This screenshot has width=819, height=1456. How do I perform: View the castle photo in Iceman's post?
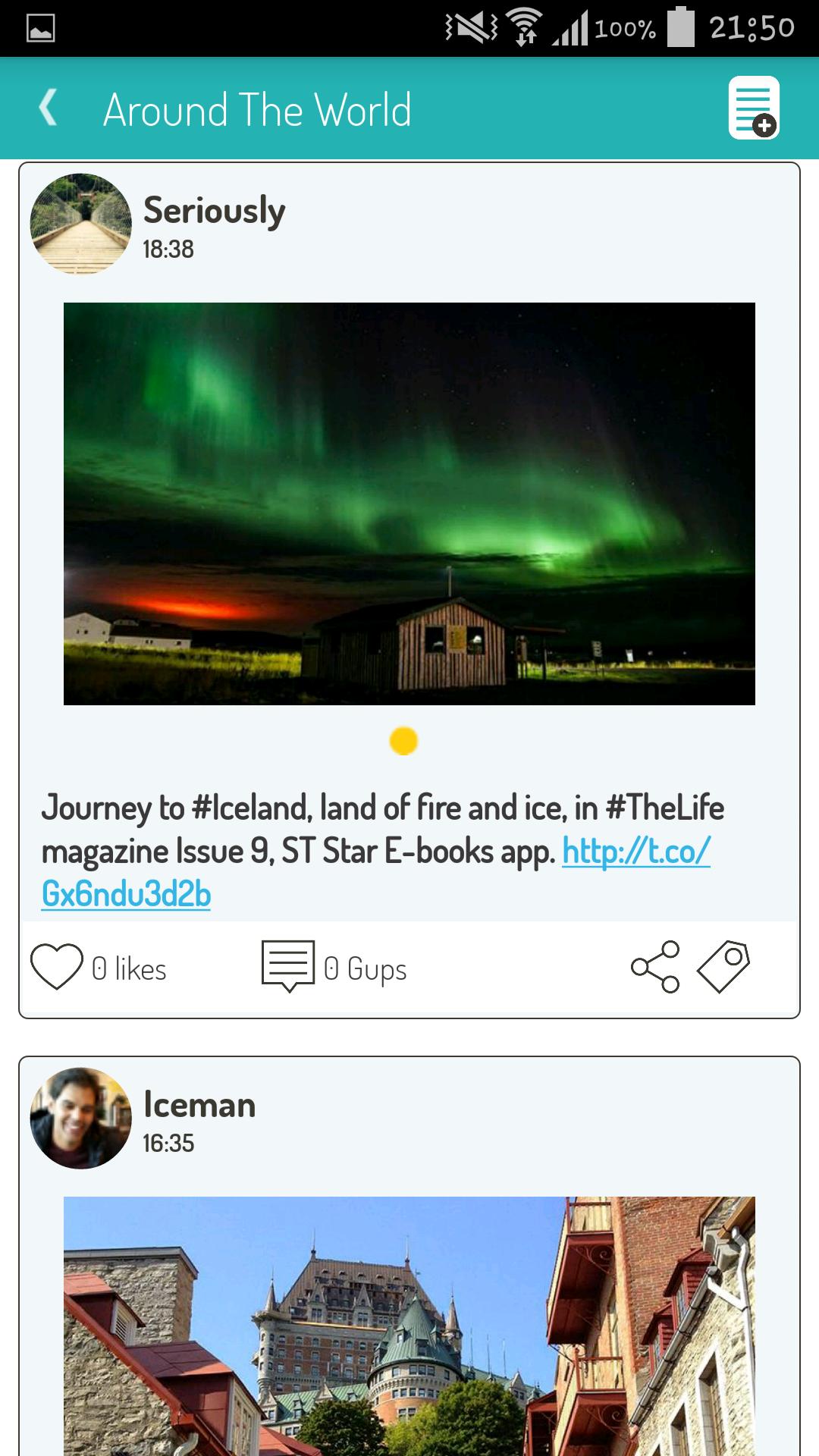click(x=409, y=1326)
